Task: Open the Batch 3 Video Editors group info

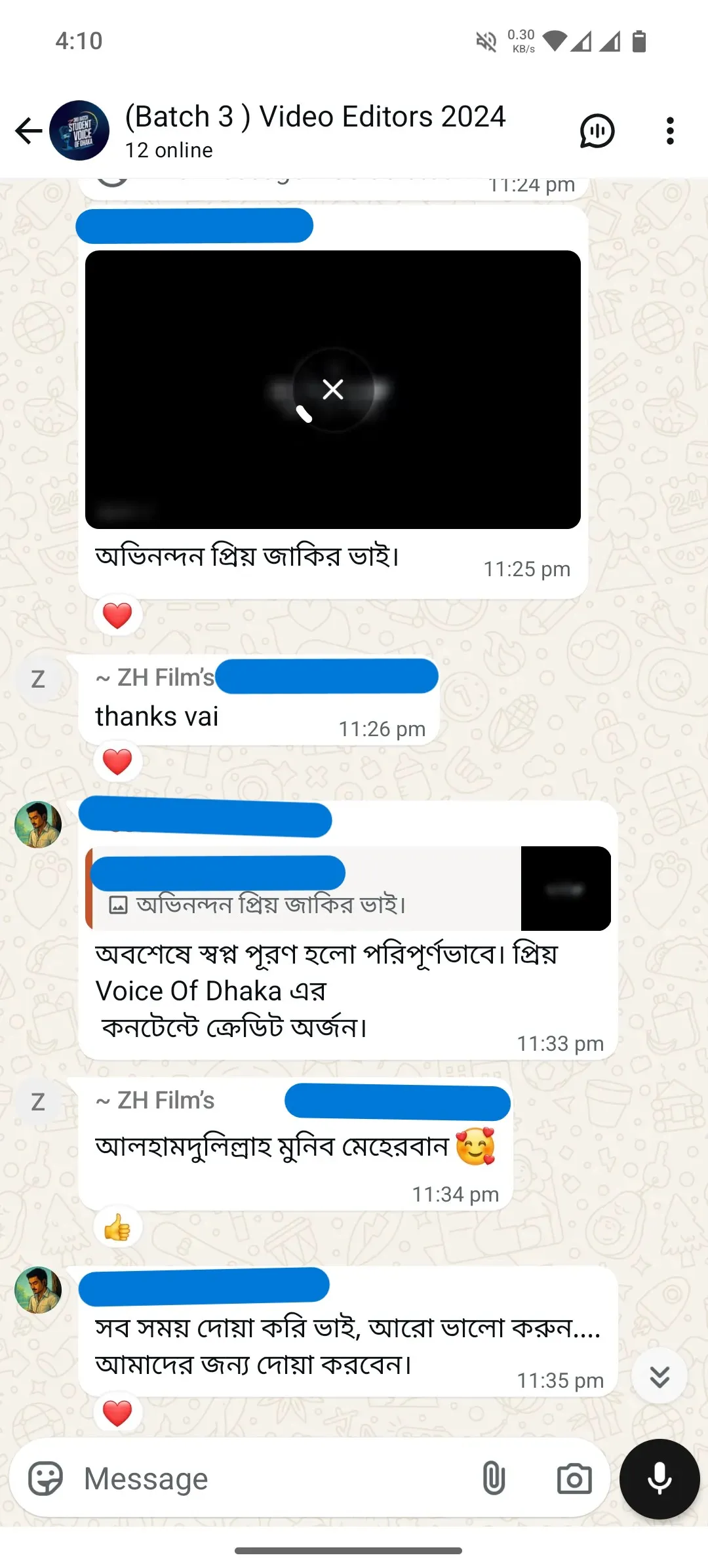Action: (x=315, y=130)
